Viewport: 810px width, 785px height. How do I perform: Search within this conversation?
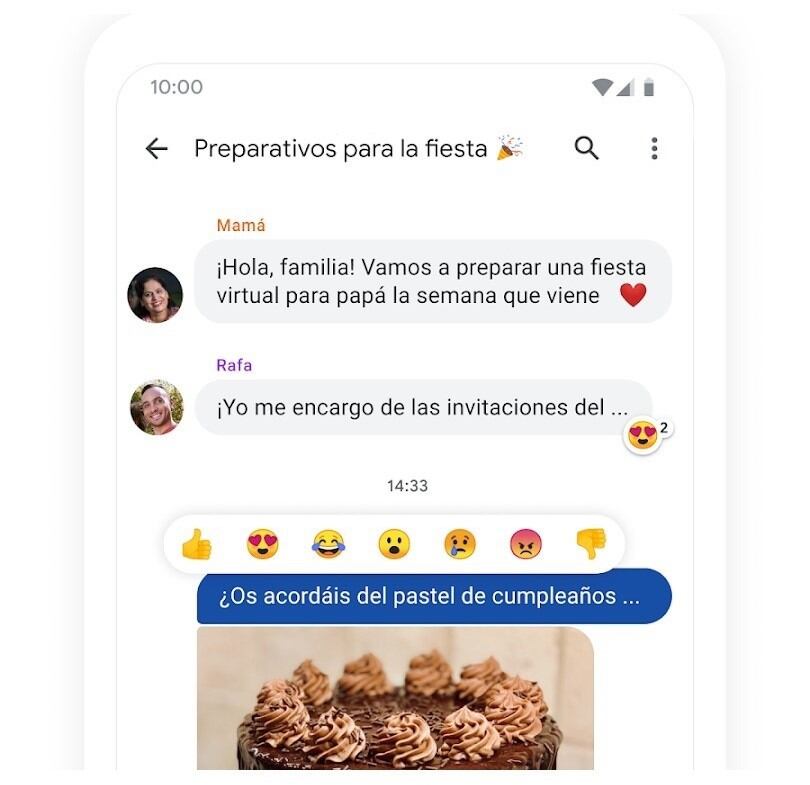click(587, 149)
